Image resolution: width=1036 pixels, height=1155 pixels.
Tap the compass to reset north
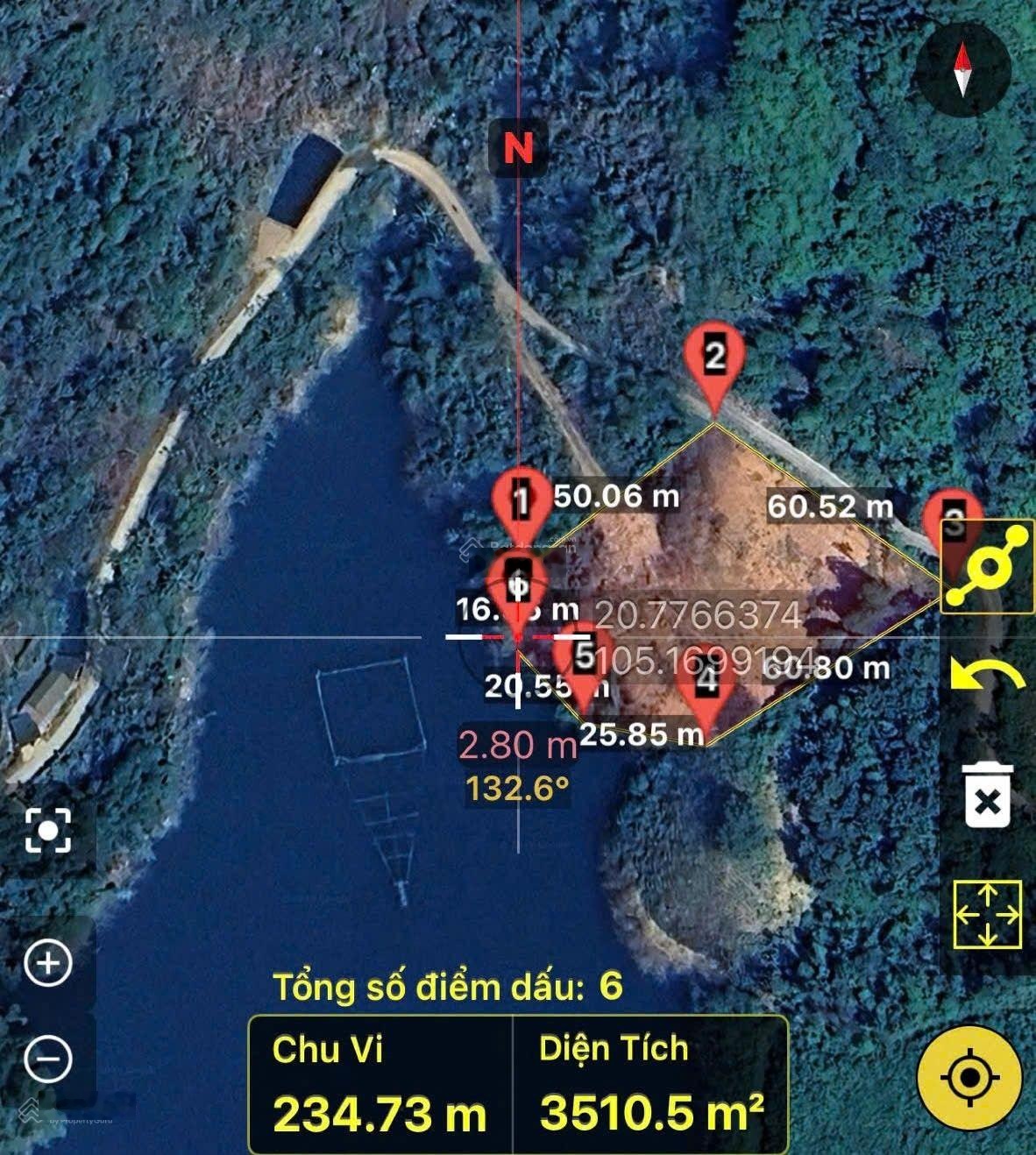(963, 69)
